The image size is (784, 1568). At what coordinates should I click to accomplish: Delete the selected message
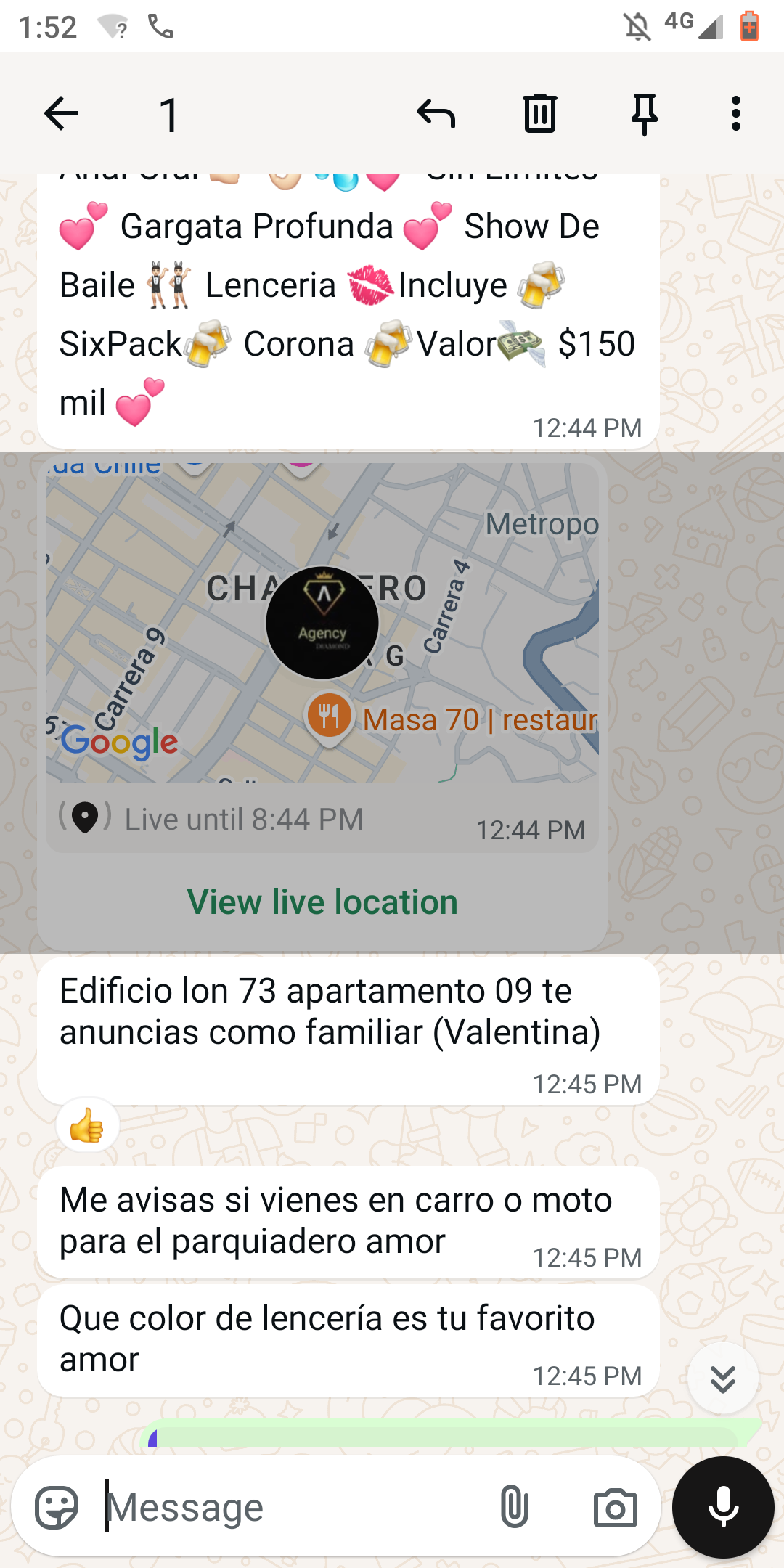[x=540, y=114]
